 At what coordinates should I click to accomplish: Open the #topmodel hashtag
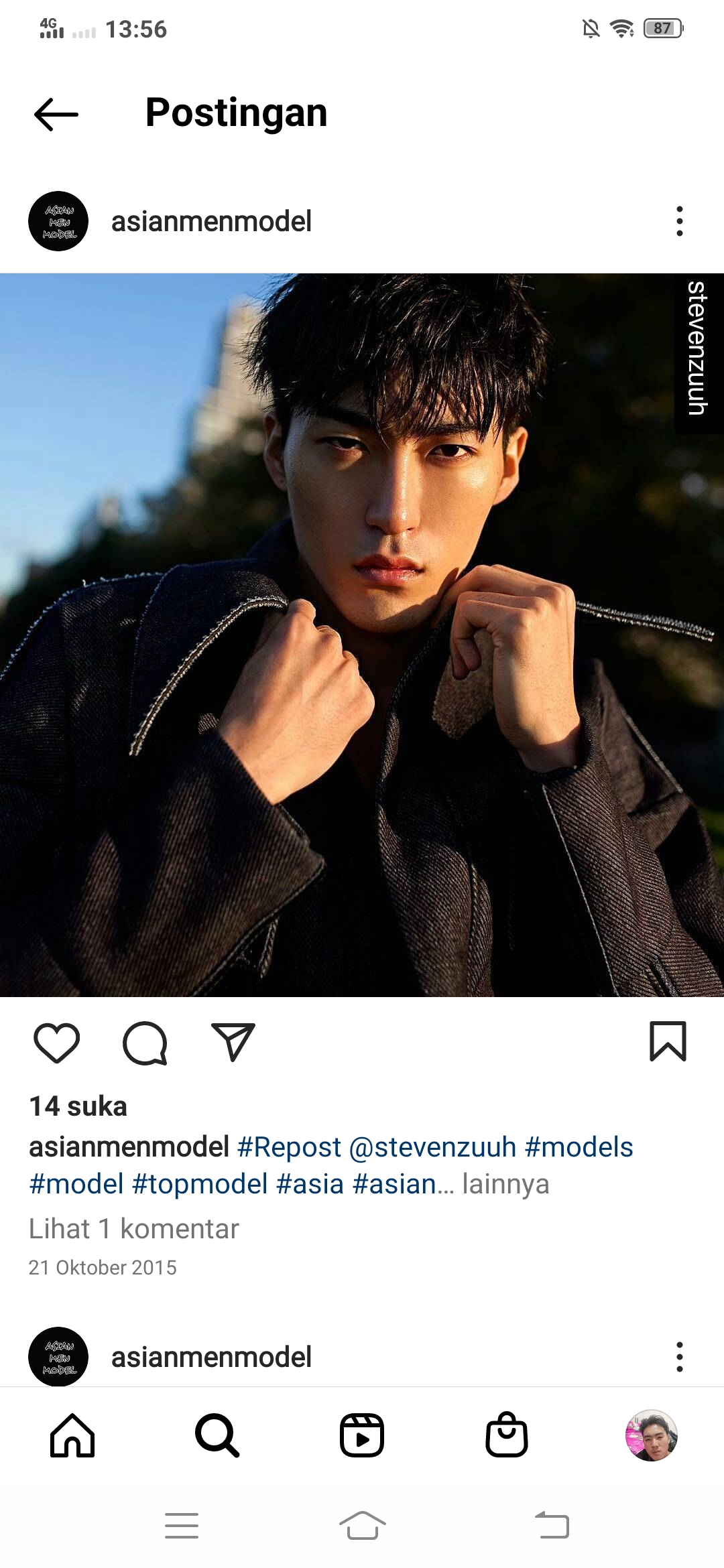[200, 1184]
